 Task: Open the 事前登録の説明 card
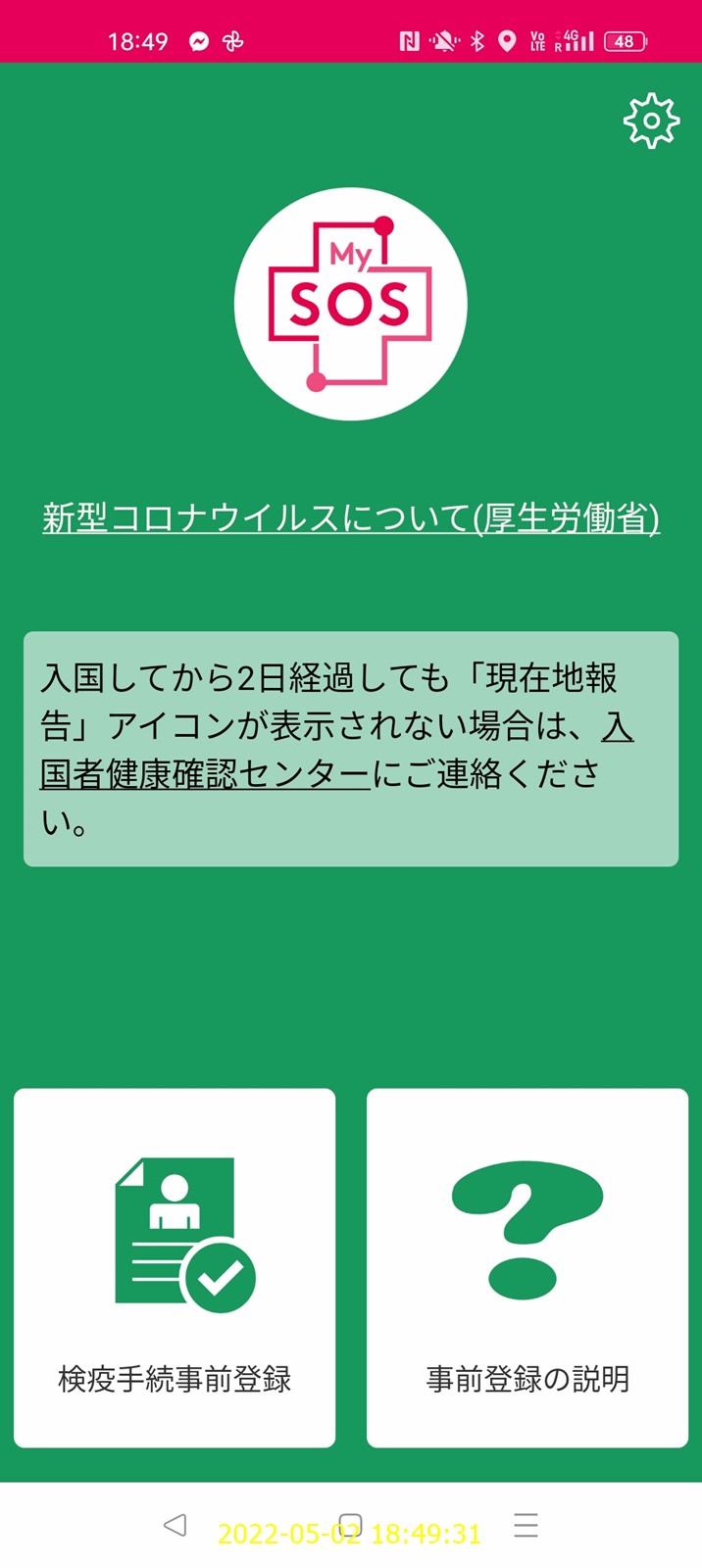point(527,1266)
